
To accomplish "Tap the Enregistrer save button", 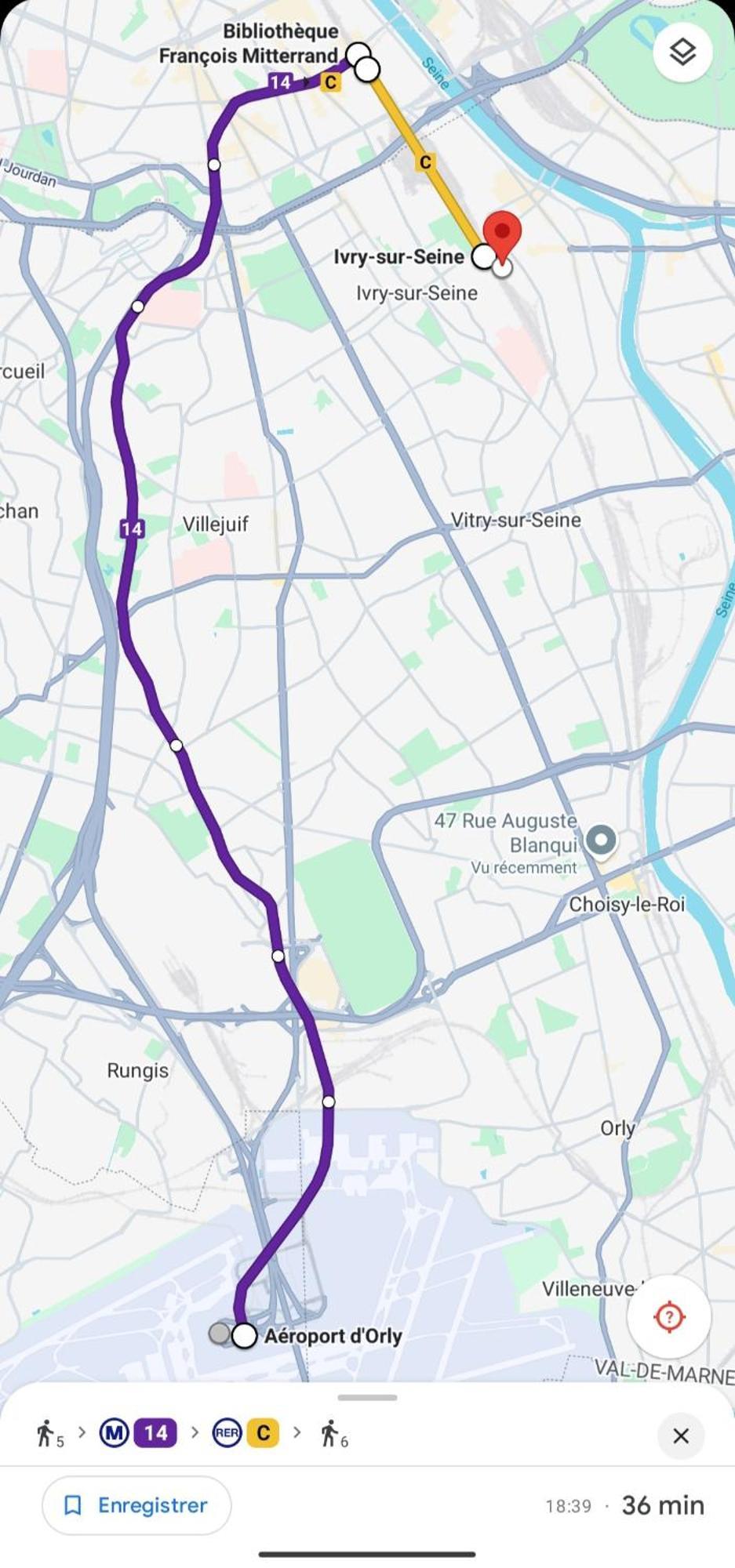I will point(136,1504).
